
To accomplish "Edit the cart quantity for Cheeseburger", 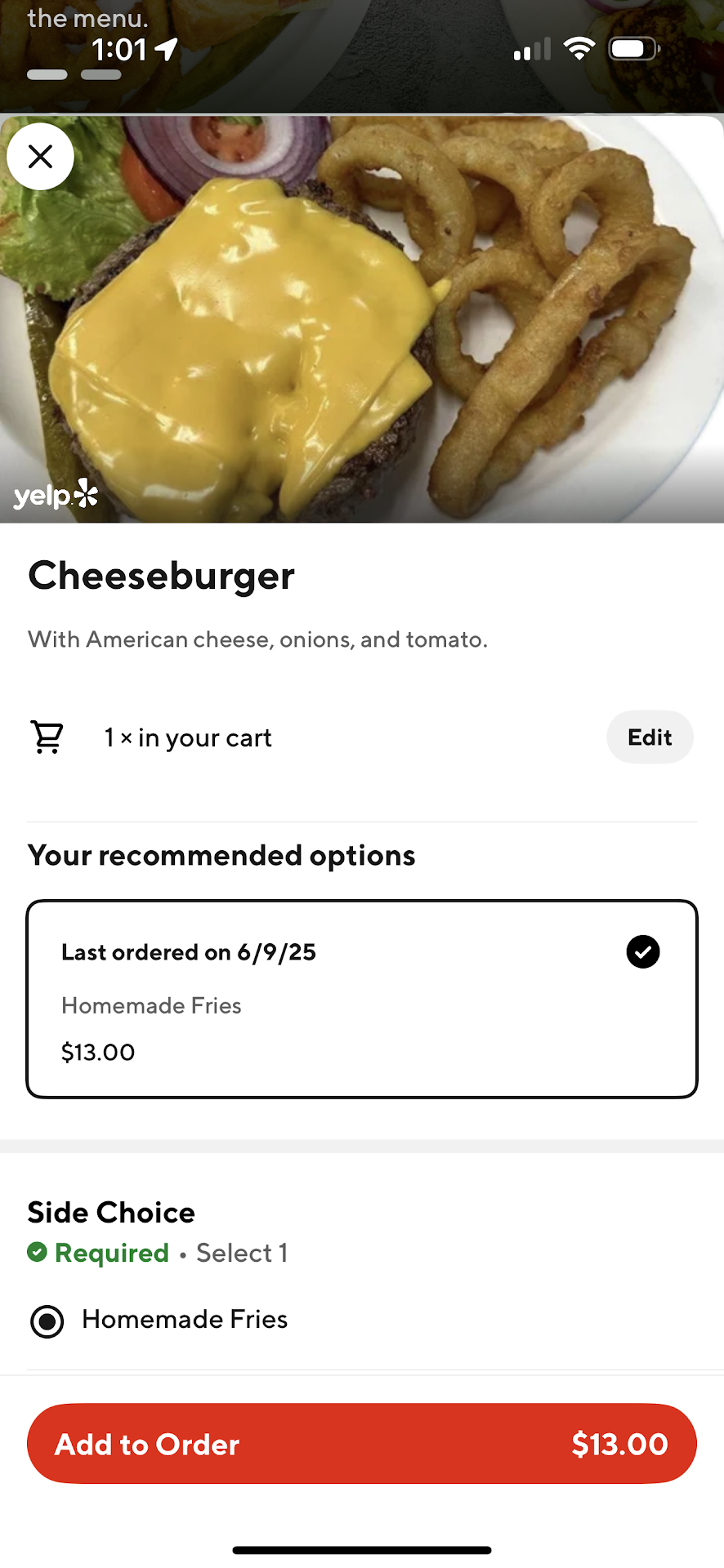I will pyautogui.click(x=650, y=737).
